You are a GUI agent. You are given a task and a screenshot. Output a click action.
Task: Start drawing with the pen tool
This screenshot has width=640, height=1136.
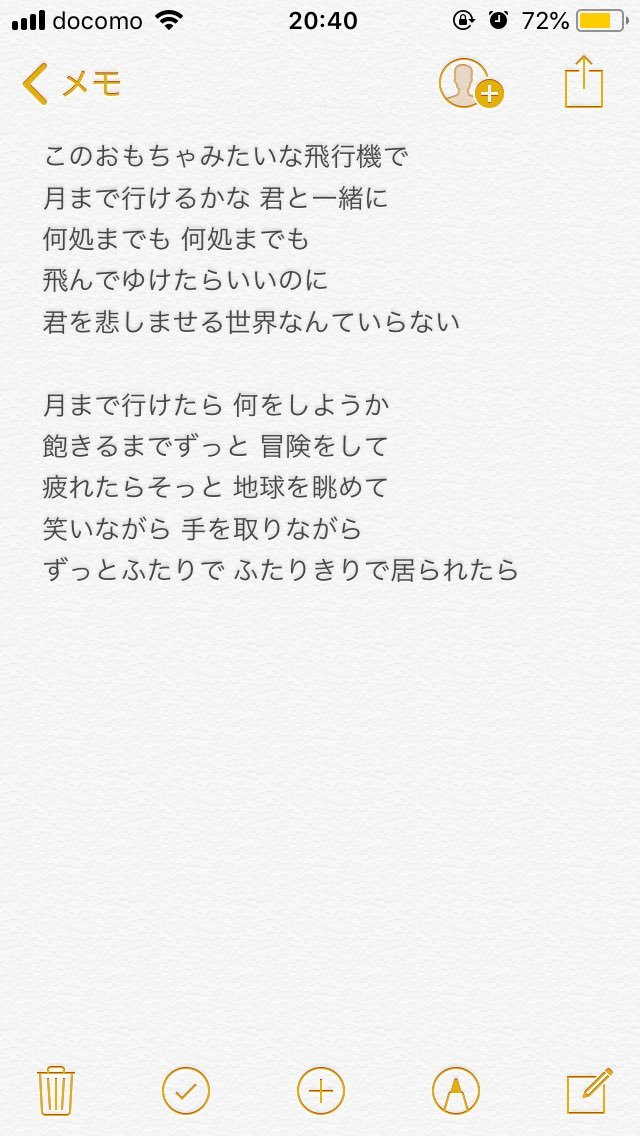(x=455, y=1090)
